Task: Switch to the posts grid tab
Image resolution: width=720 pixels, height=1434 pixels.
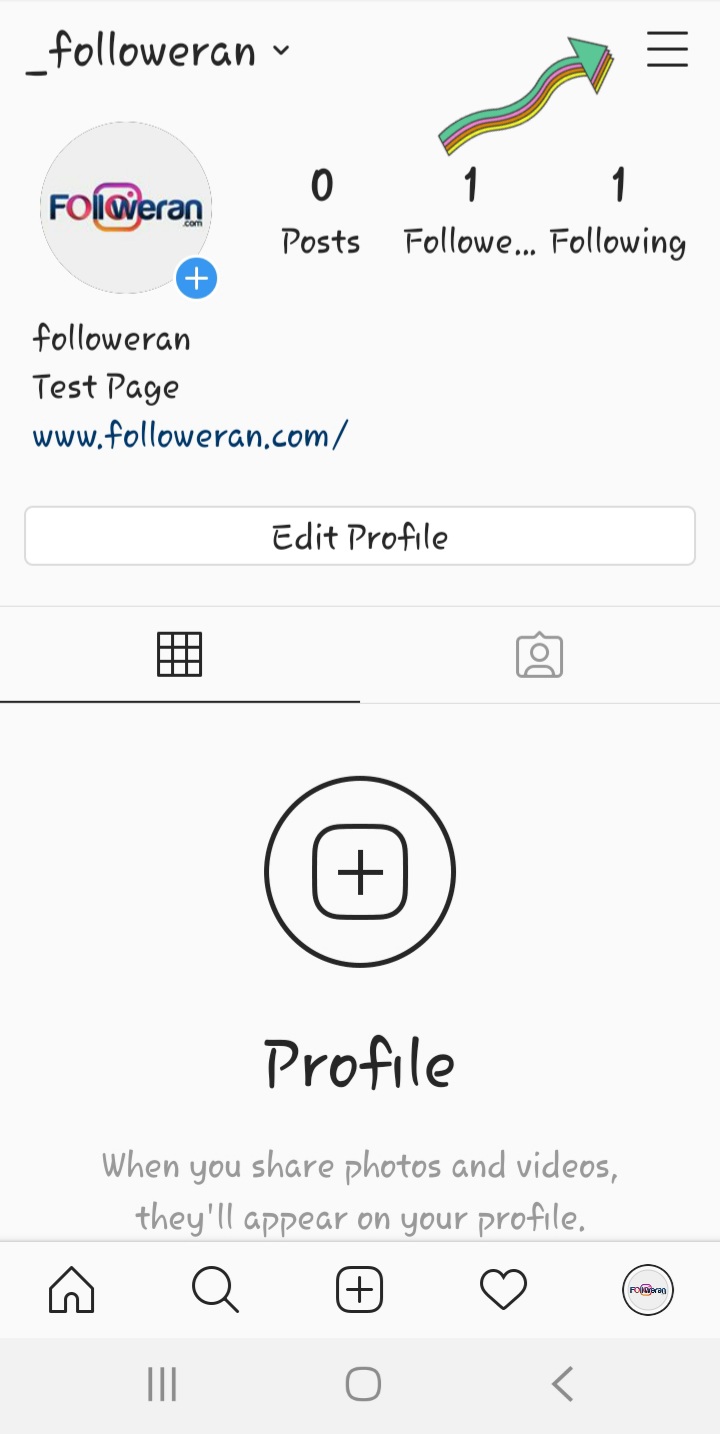Action: coord(180,655)
